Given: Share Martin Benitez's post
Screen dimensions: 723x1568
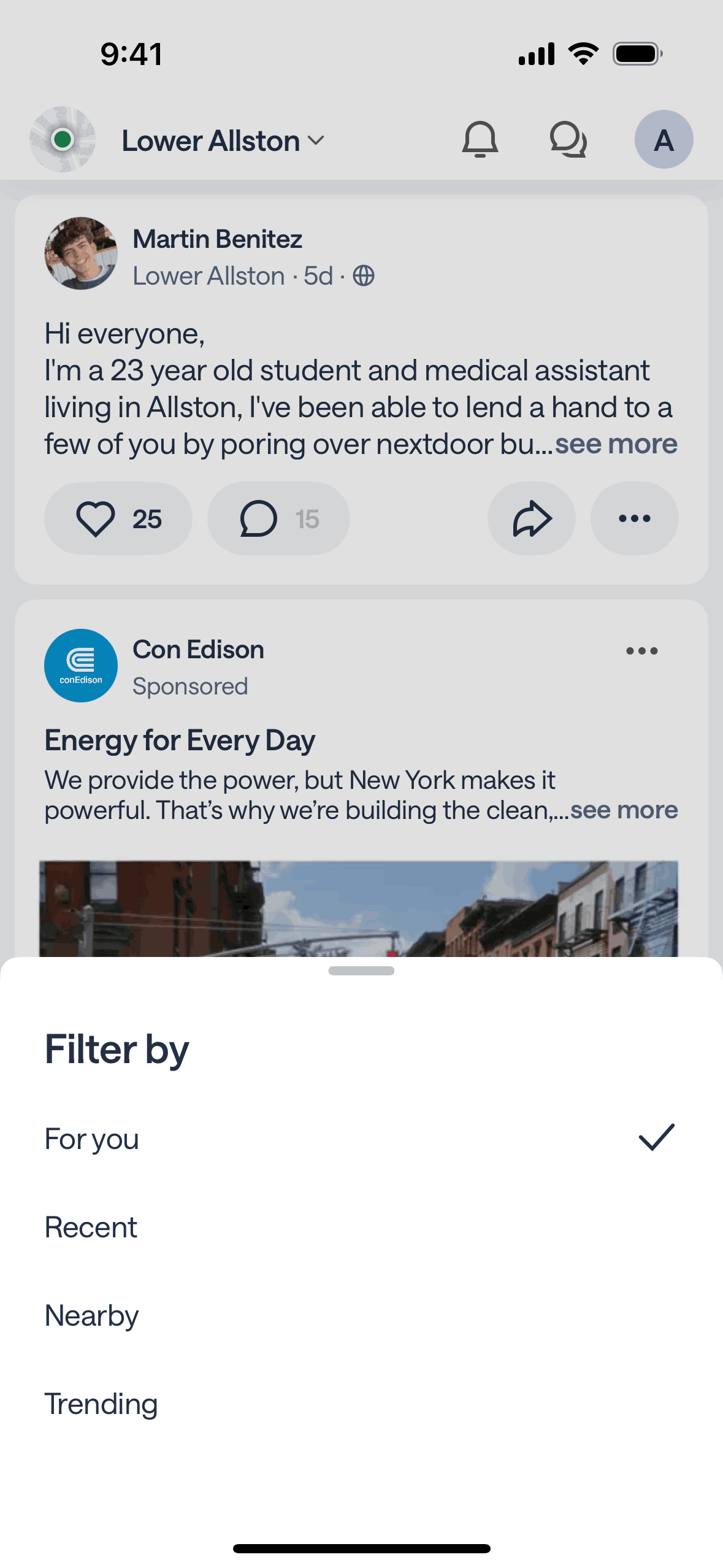Looking at the screenshot, I should (x=531, y=519).
